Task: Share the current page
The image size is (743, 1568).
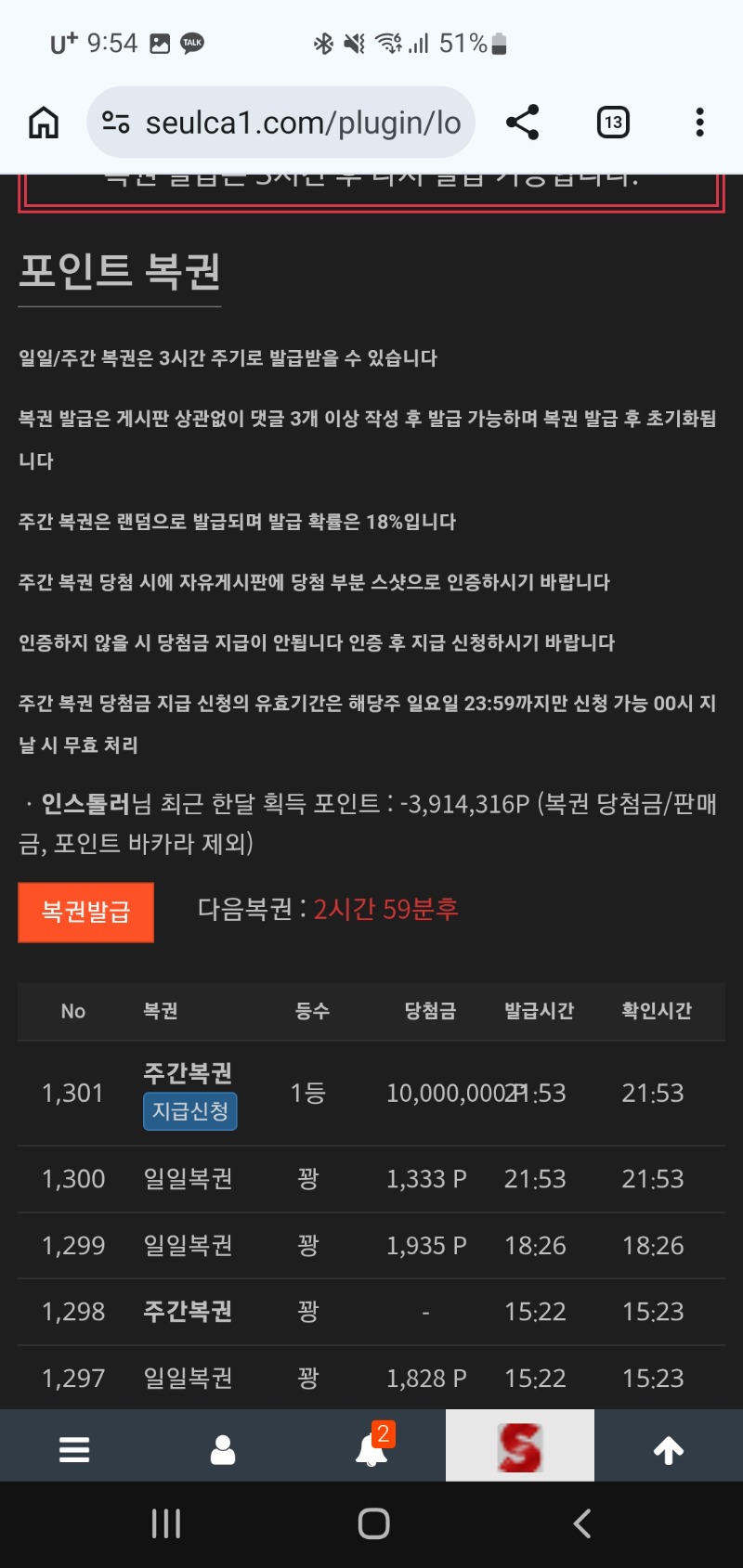Action: coord(523,123)
